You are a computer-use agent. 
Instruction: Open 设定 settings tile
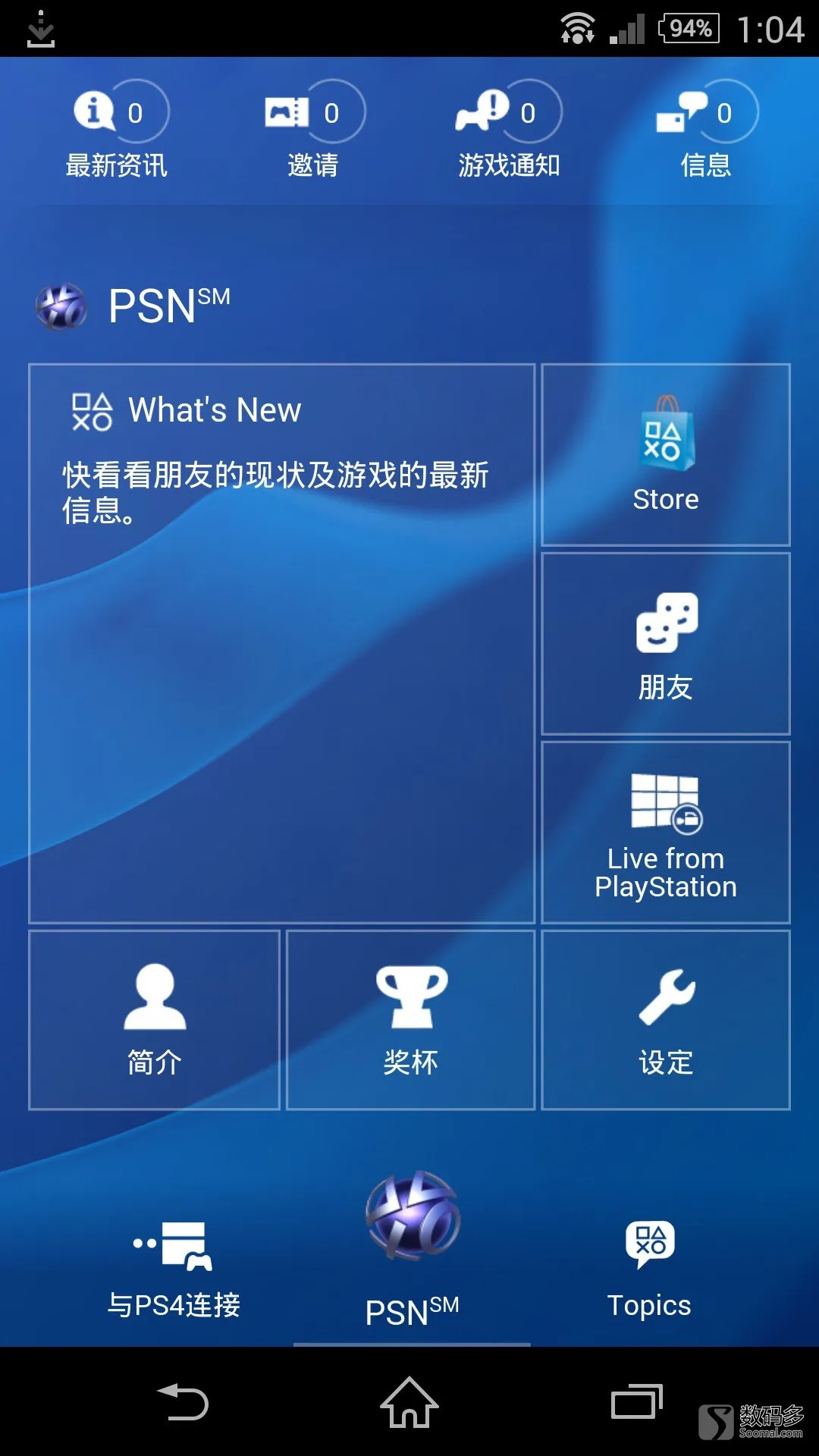coord(666,1020)
